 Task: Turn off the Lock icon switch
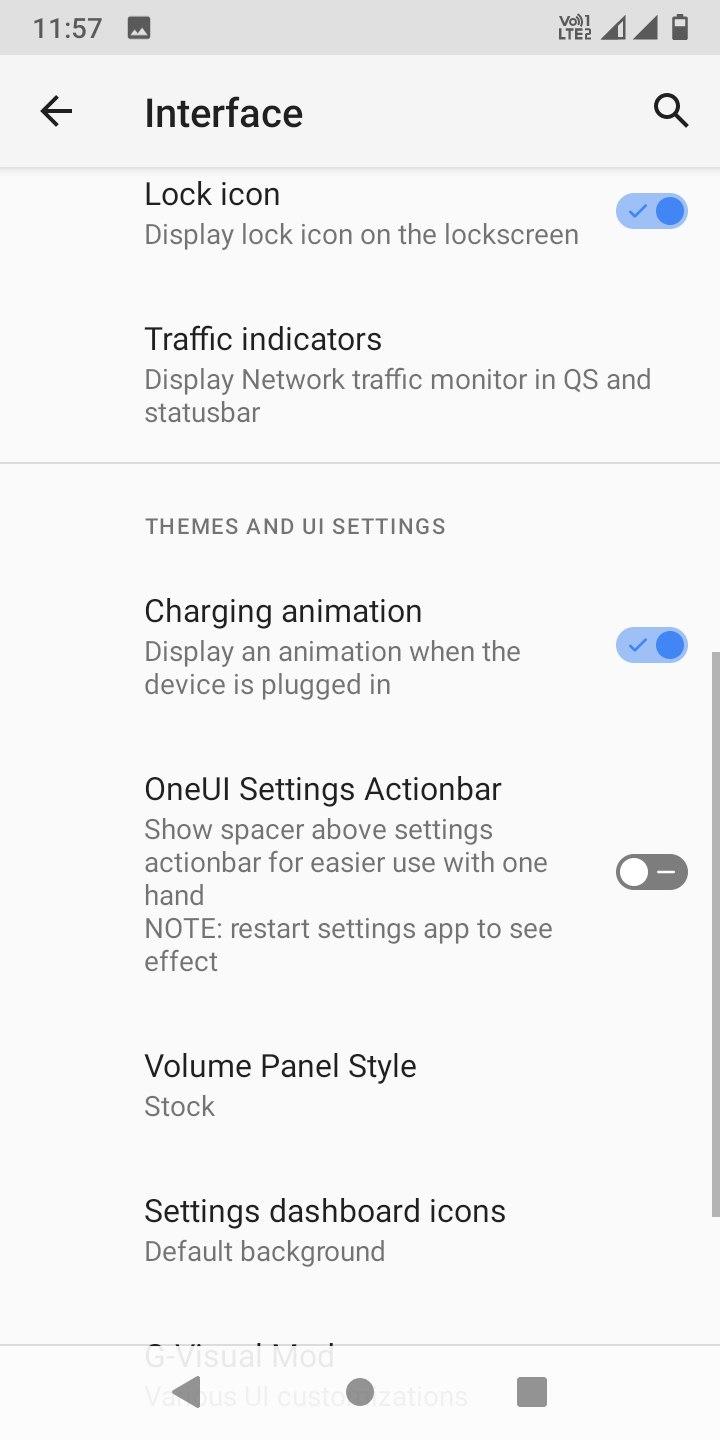[x=651, y=212]
